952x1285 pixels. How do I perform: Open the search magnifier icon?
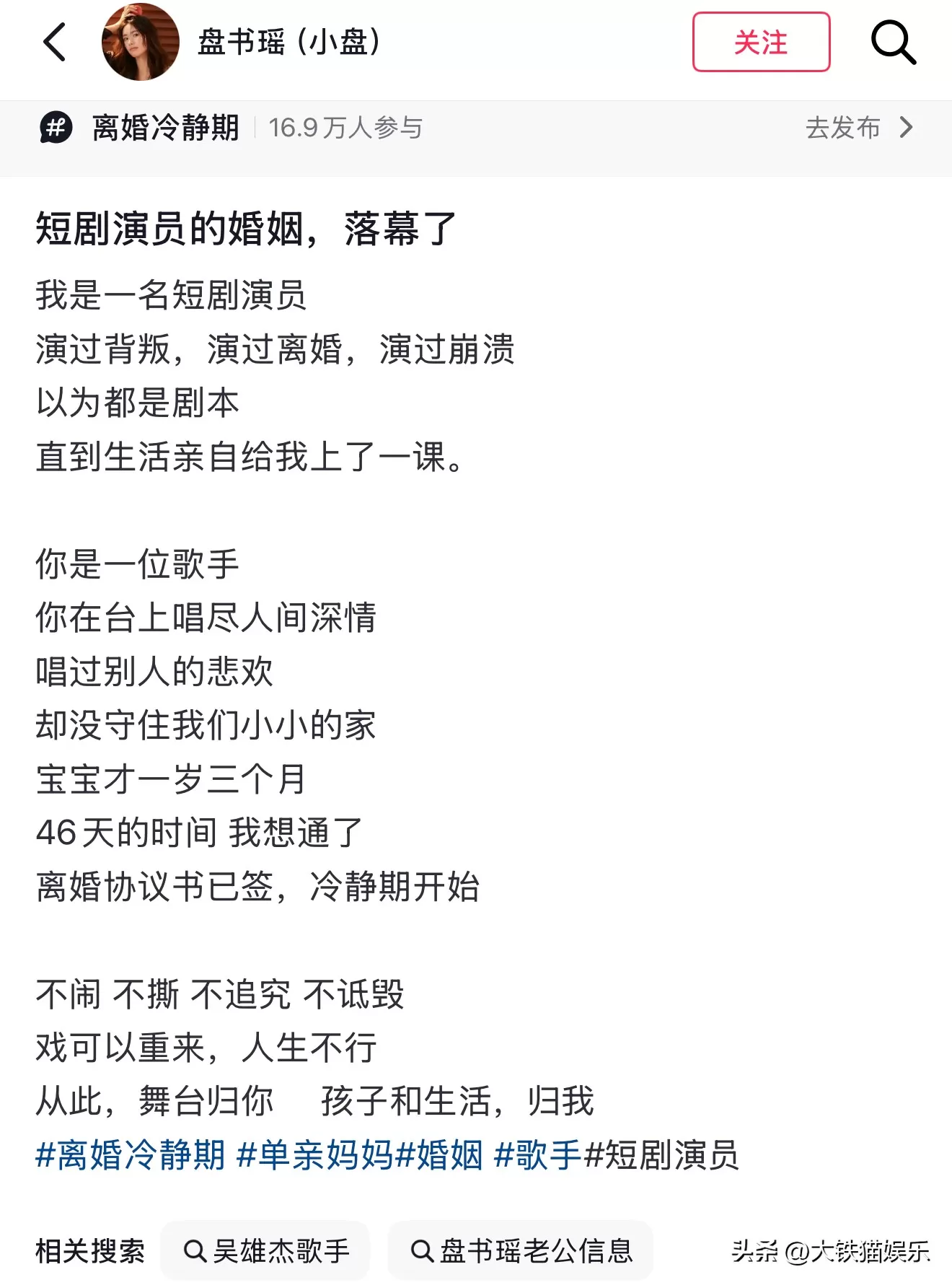[893, 42]
